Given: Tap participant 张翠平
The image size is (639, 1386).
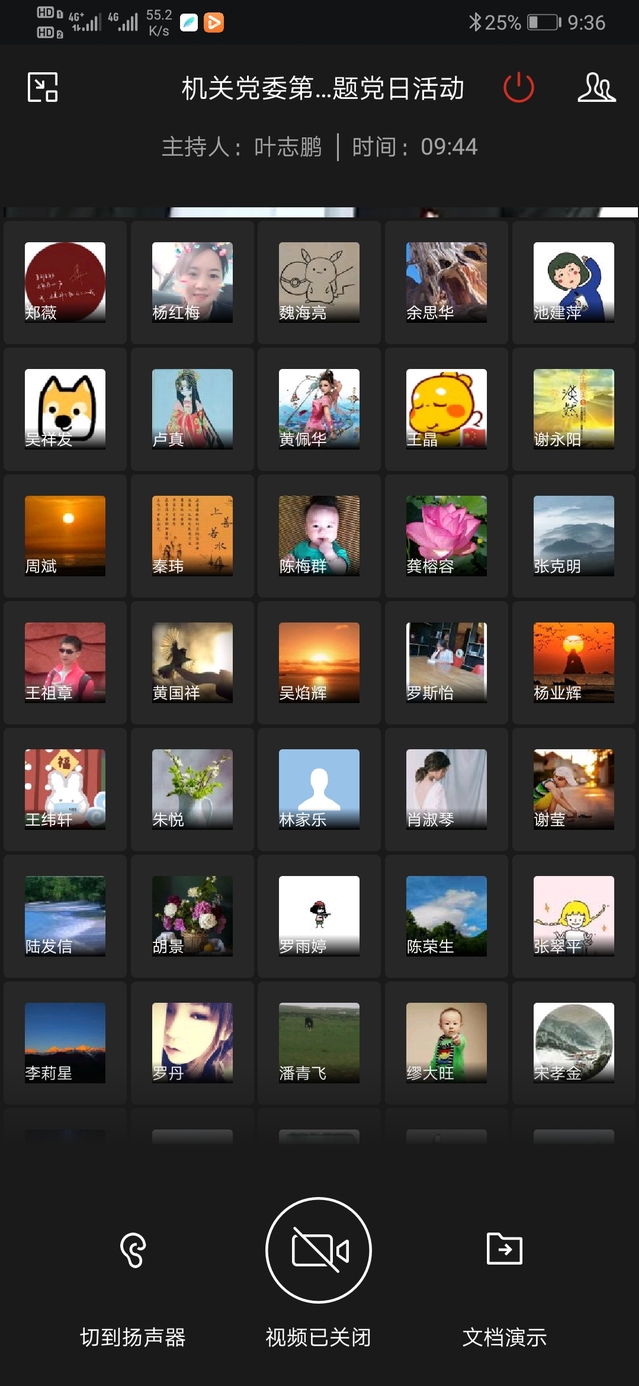Looking at the screenshot, I should click(573, 917).
